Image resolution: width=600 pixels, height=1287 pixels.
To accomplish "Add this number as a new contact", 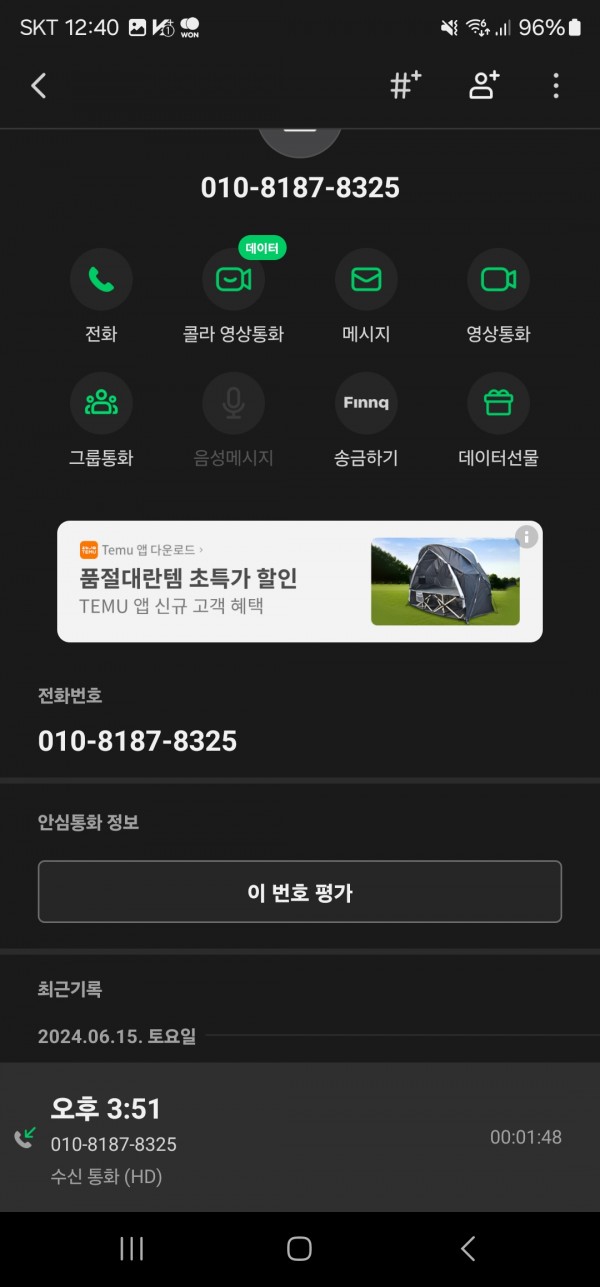I will click(484, 86).
